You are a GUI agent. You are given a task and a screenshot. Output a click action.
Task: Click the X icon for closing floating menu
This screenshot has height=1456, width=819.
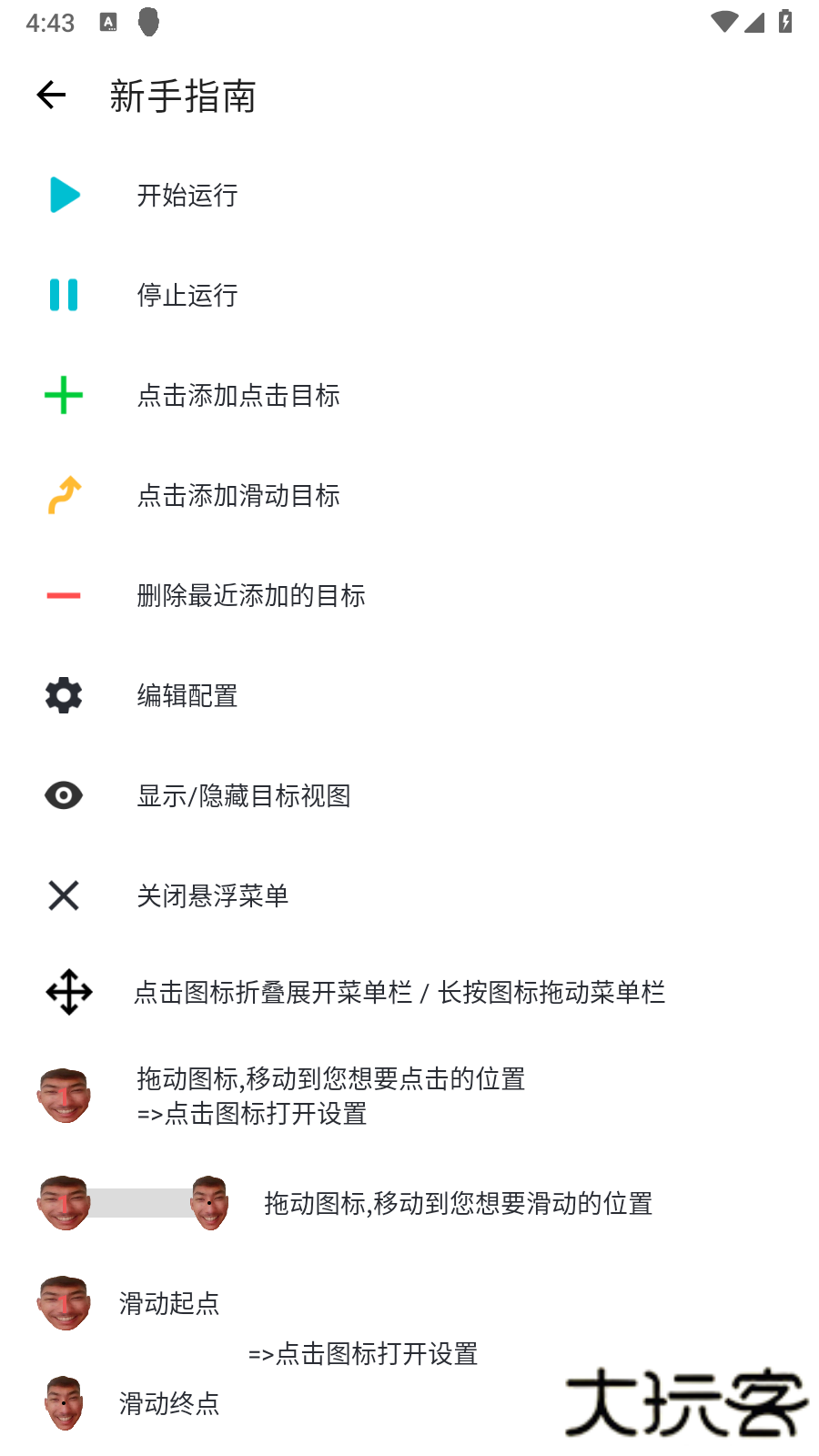click(62, 895)
